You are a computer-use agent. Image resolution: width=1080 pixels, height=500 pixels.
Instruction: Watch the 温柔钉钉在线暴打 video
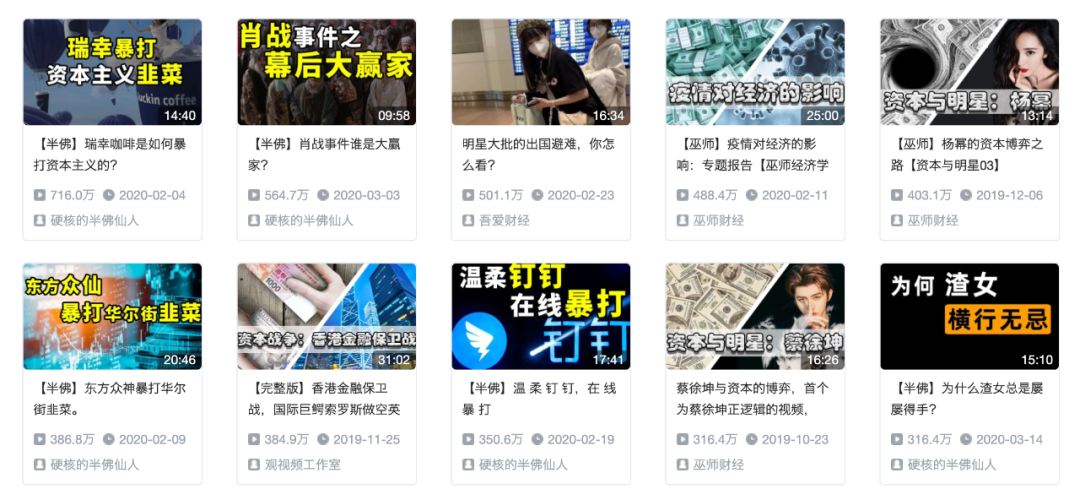[x=540, y=316]
